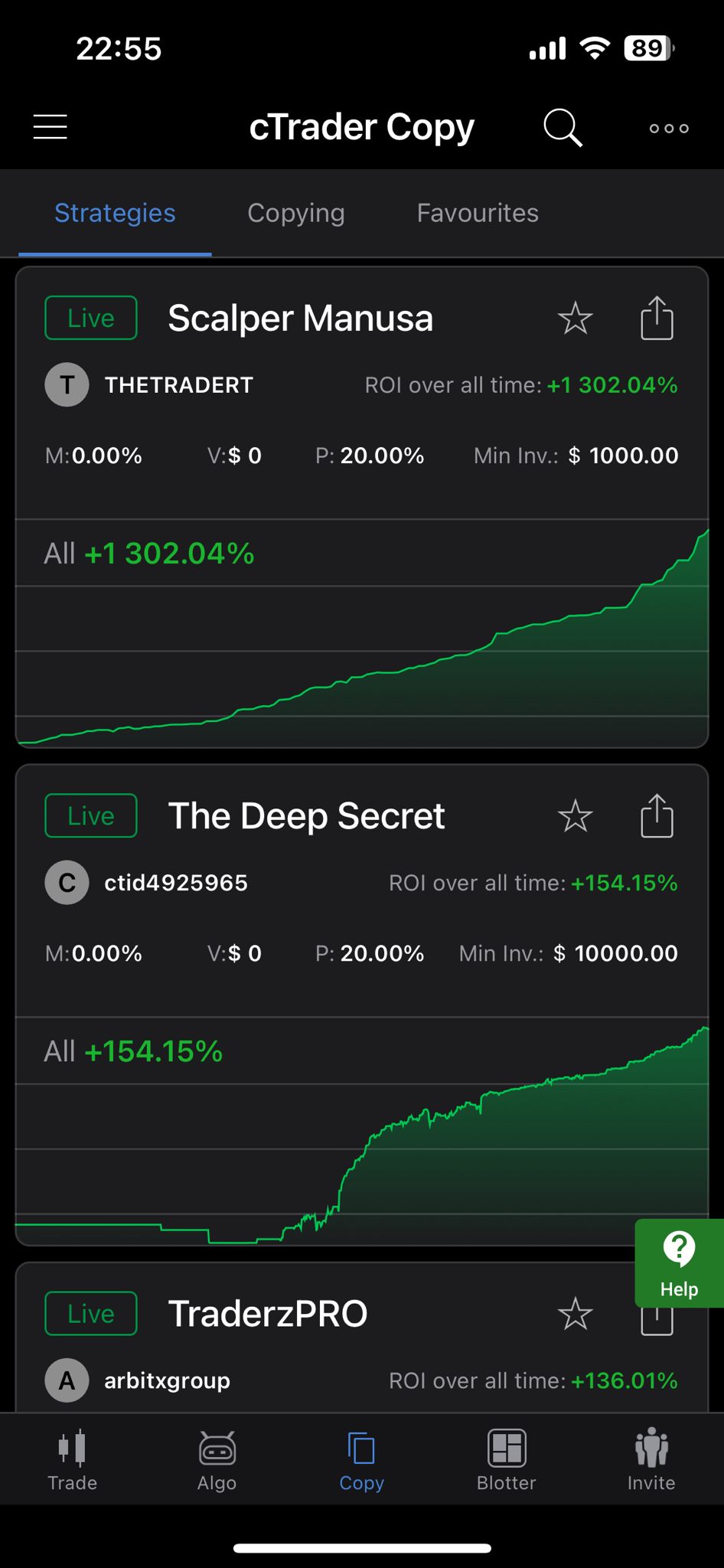
Task: Switch to the Favourites tab
Action: pos(478,213)
